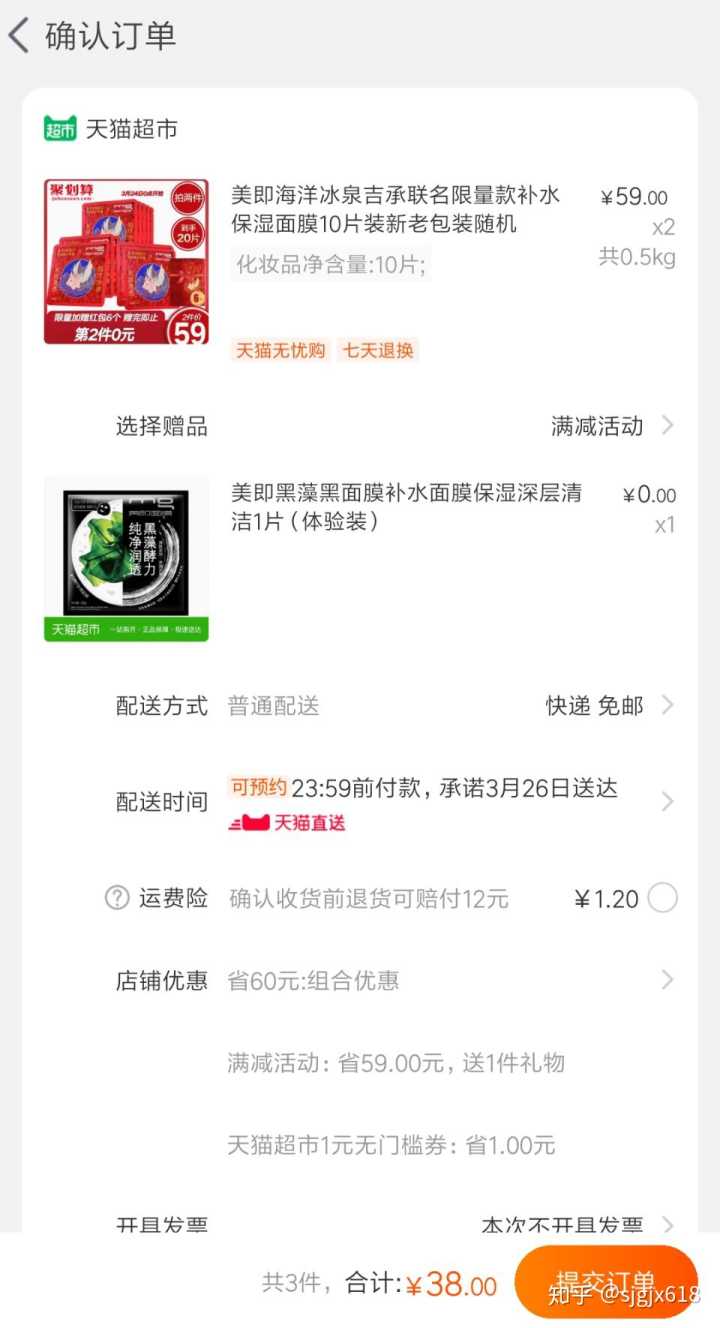Viewport: 720px width, 1328px height.
Task: Open the 美即海洋冰泉 face mask product image
Action: pyautogui.click(x=126, y=262)
